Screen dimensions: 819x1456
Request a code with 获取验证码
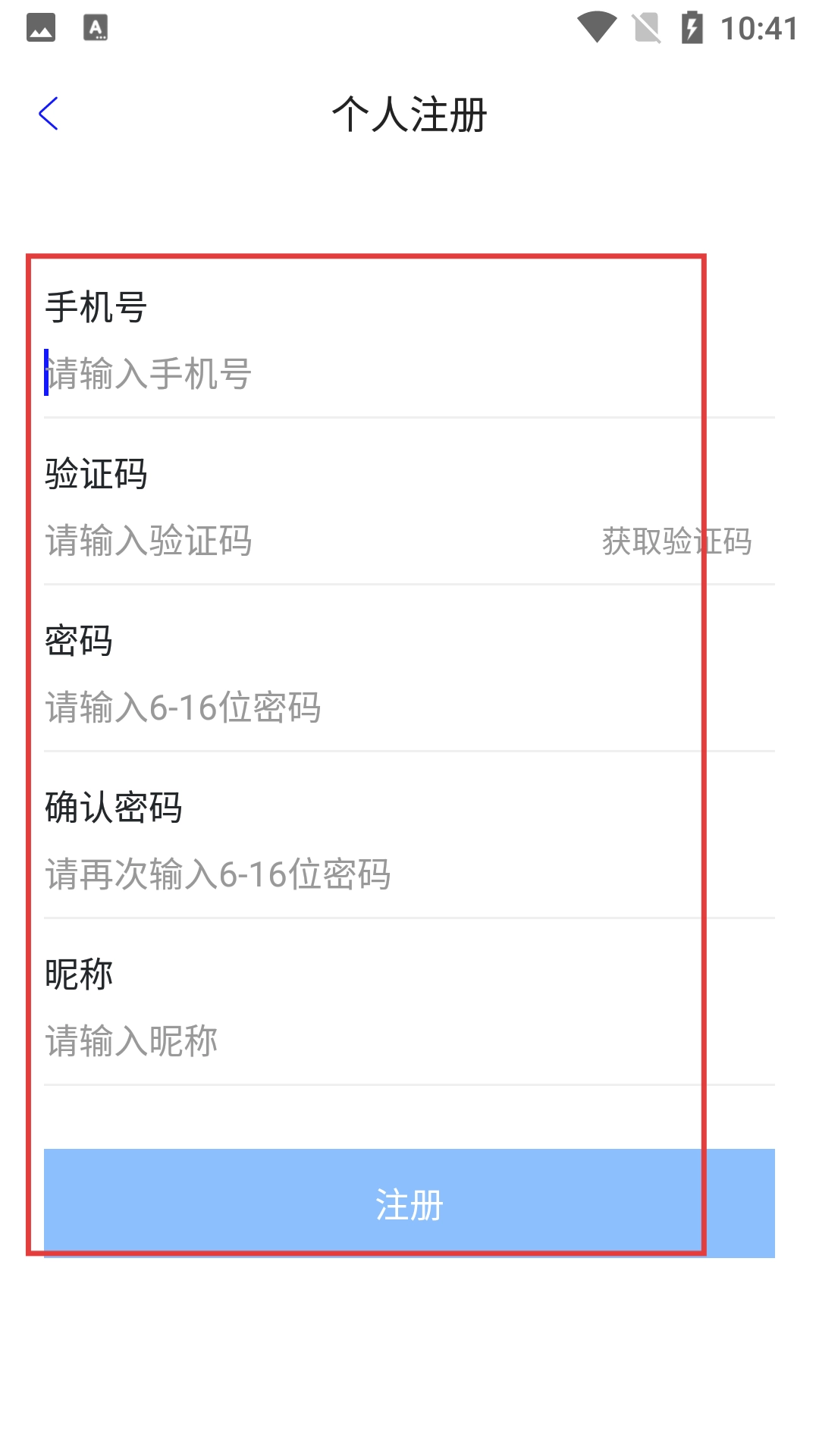click(x=676, y=541)
